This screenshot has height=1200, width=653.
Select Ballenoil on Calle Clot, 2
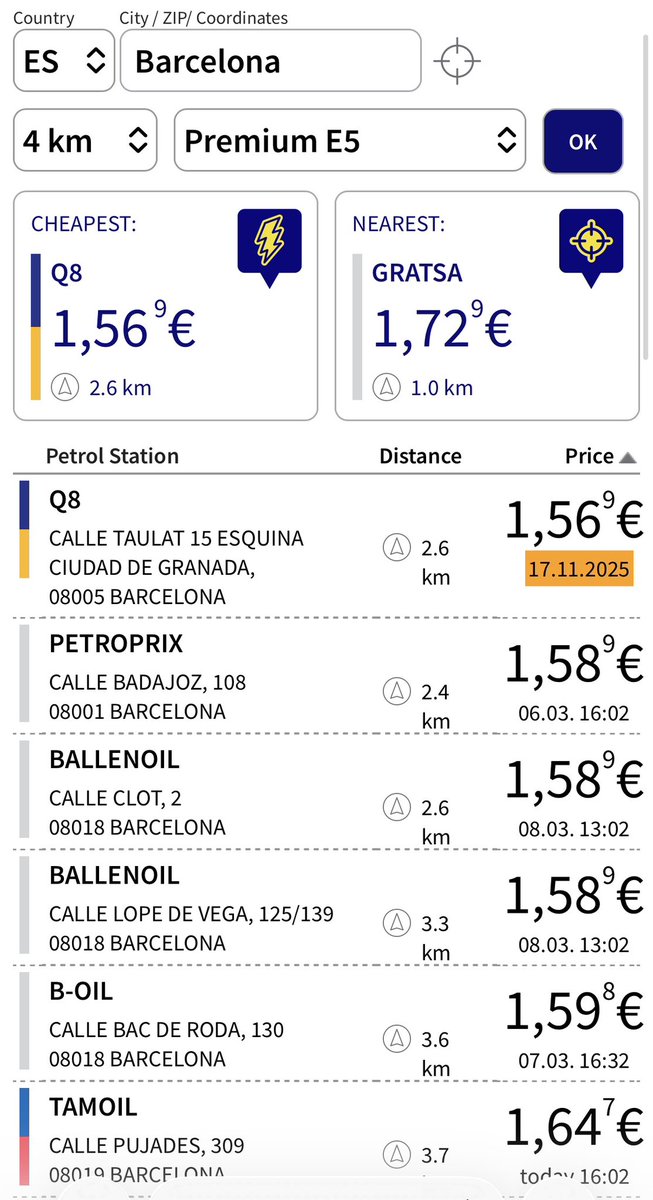326,793
